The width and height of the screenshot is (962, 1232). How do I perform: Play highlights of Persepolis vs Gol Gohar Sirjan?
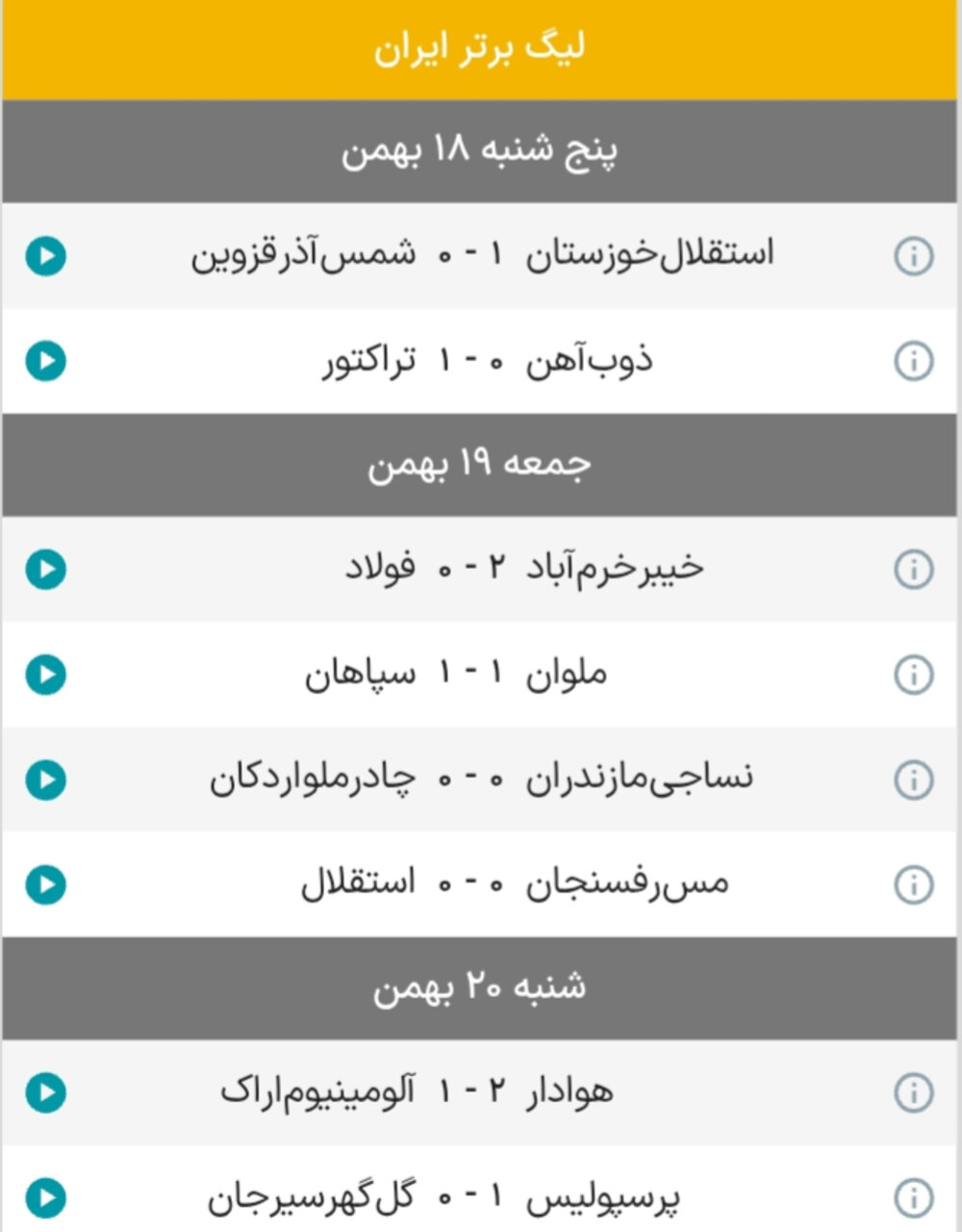pos(43,1196)
